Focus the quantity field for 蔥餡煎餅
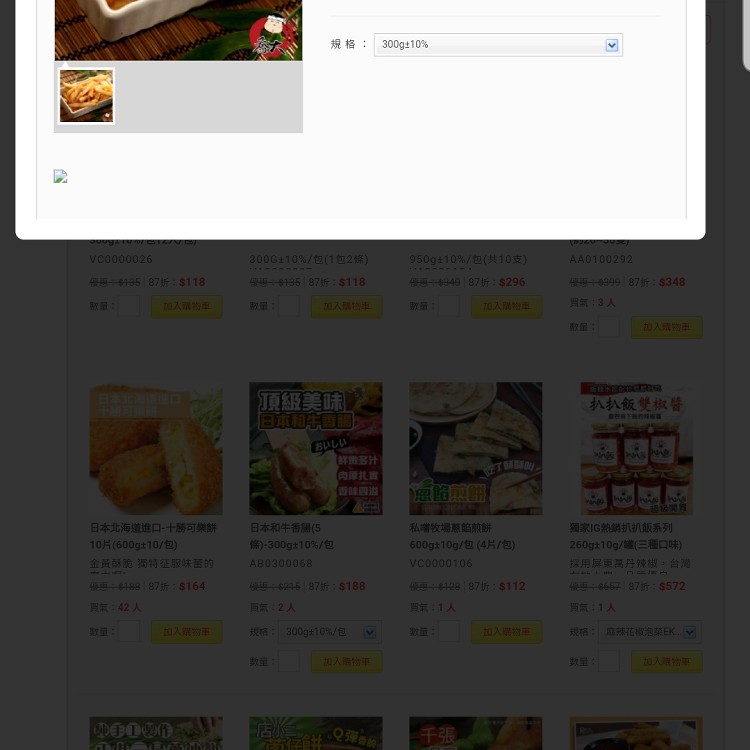 449,632
